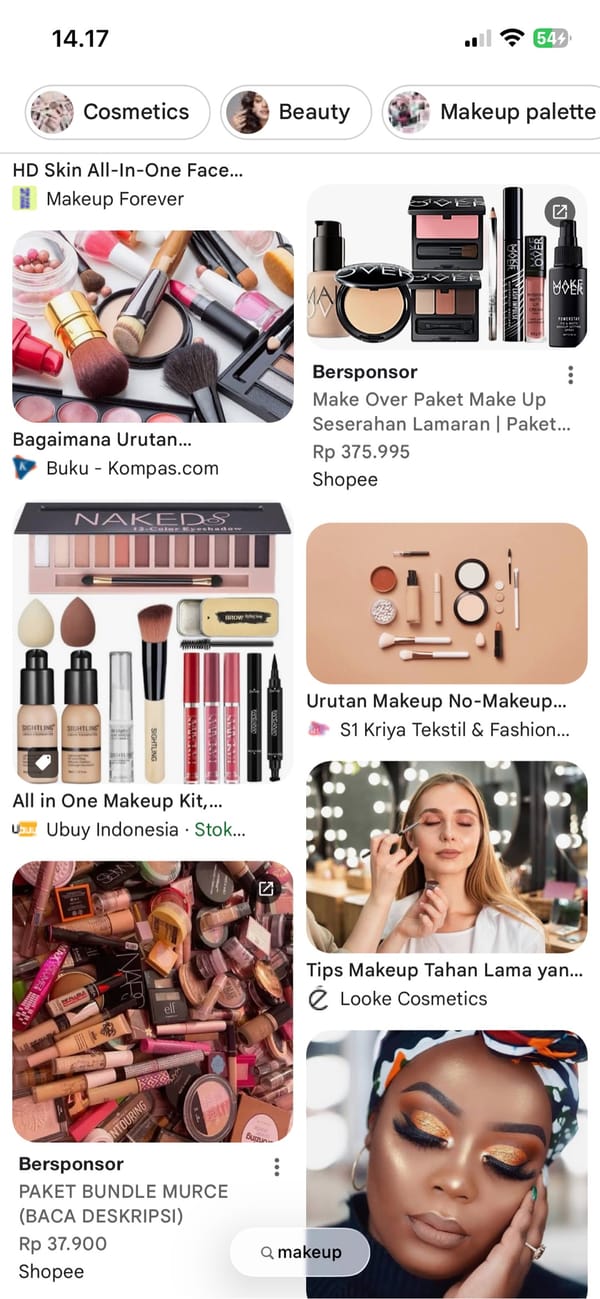Select the Cosmetics filter chip
This screenshot has height=1299, width=600.
115,112
